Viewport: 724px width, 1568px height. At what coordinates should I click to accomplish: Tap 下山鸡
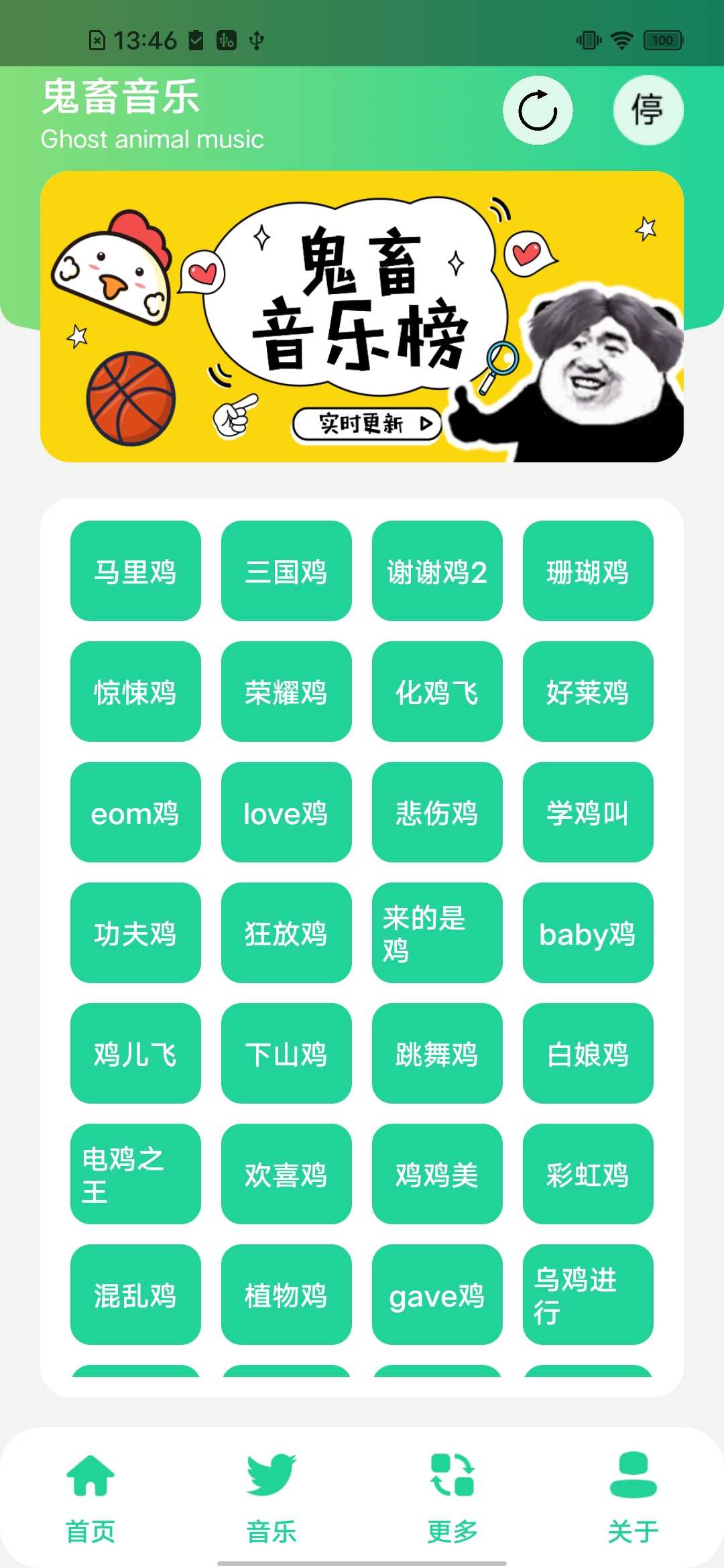point(286,1054)
